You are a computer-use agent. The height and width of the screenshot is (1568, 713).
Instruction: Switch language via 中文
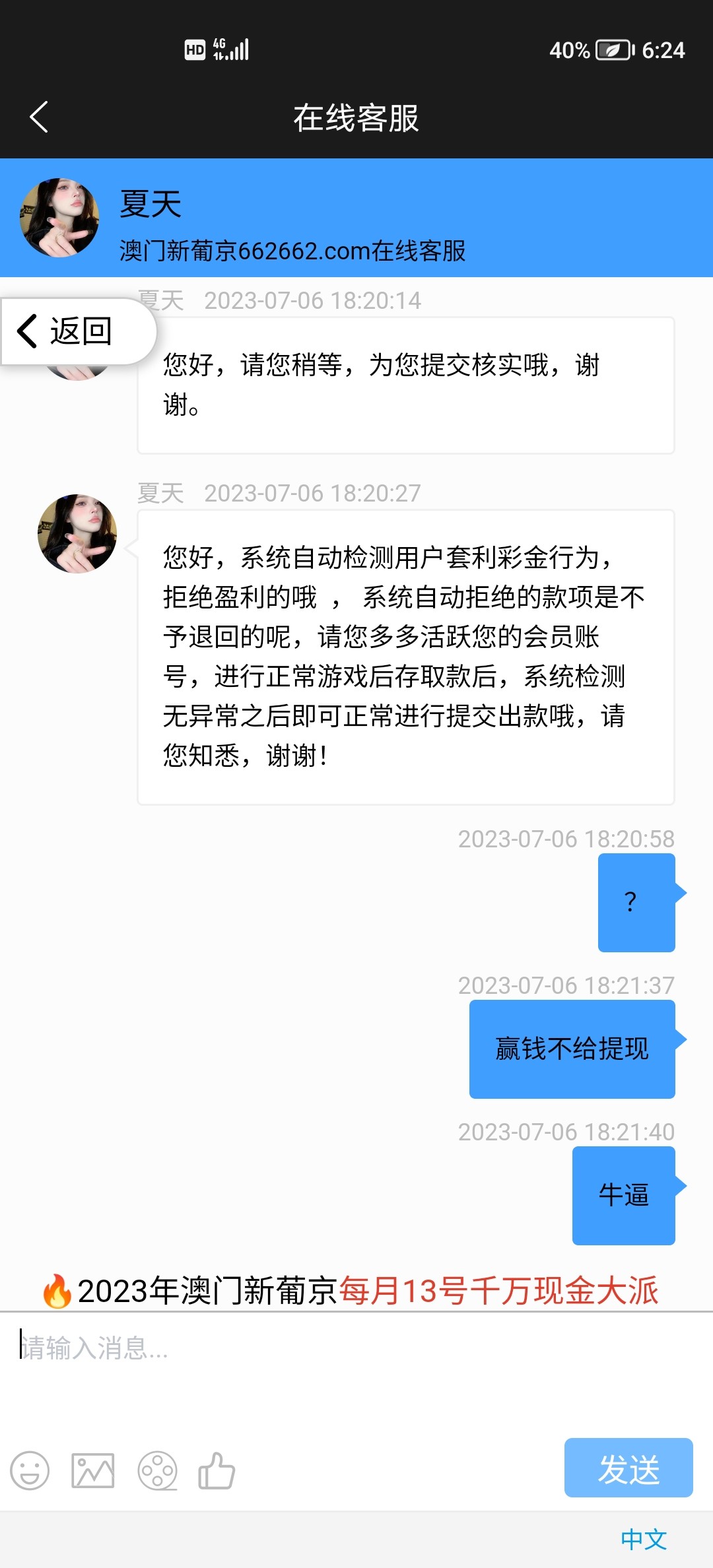[x=644, y=1539]
